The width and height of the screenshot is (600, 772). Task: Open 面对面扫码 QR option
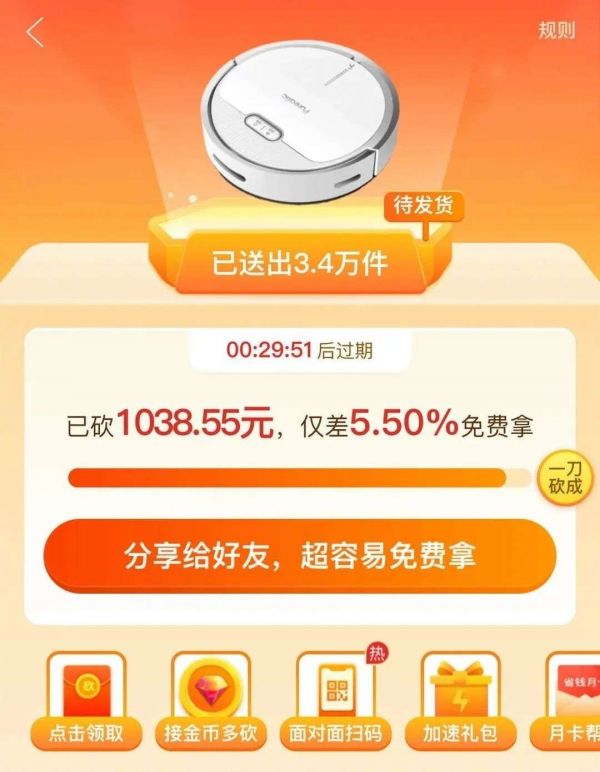coord(335,700)
